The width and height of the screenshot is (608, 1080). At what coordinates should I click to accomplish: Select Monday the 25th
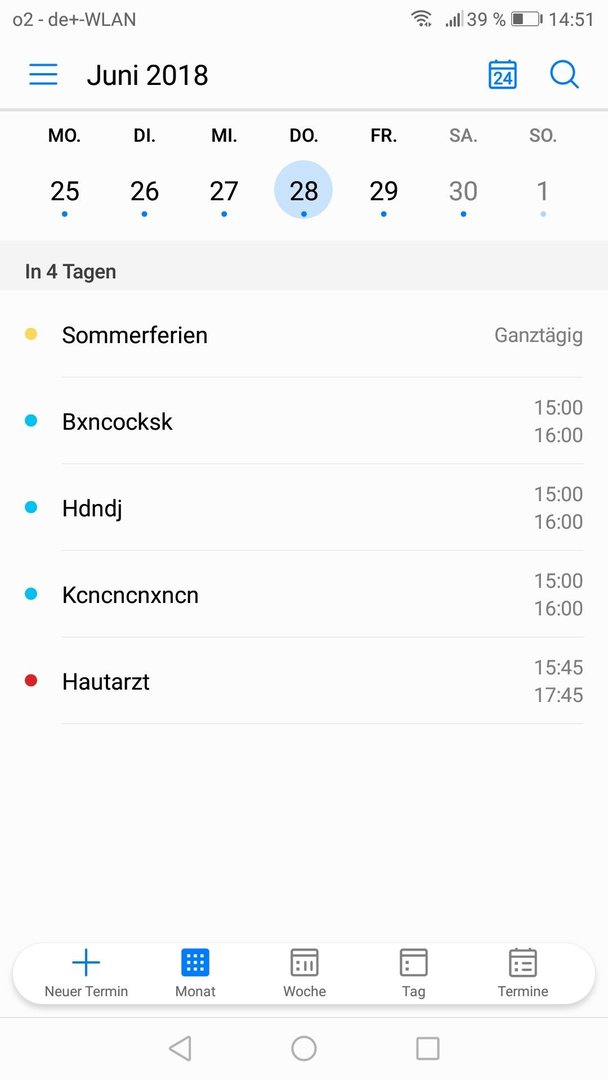coord(65,191)
